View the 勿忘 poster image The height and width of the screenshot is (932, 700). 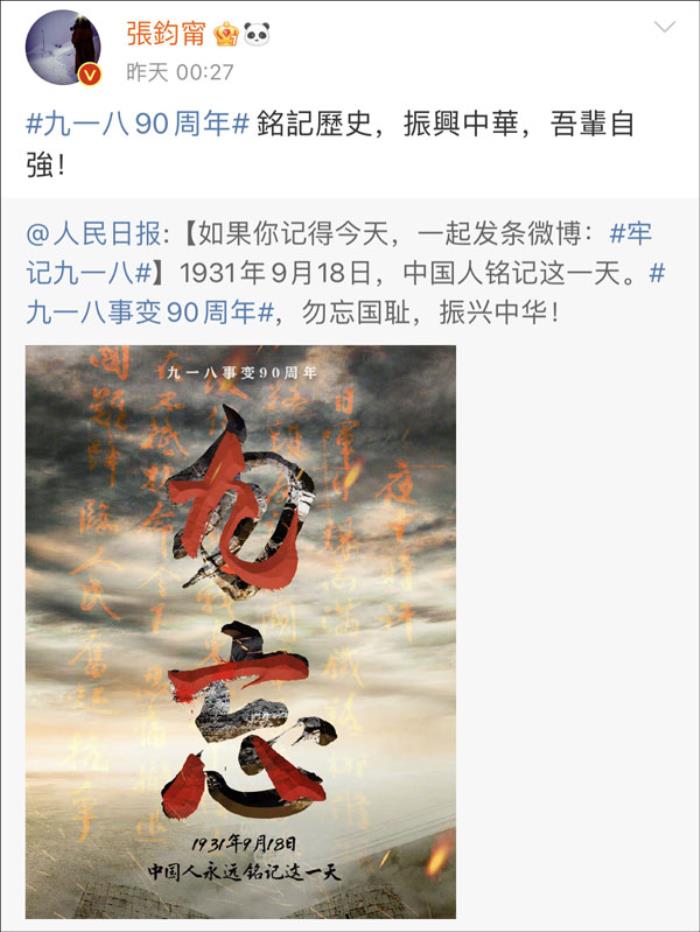[x=240, y=631]
